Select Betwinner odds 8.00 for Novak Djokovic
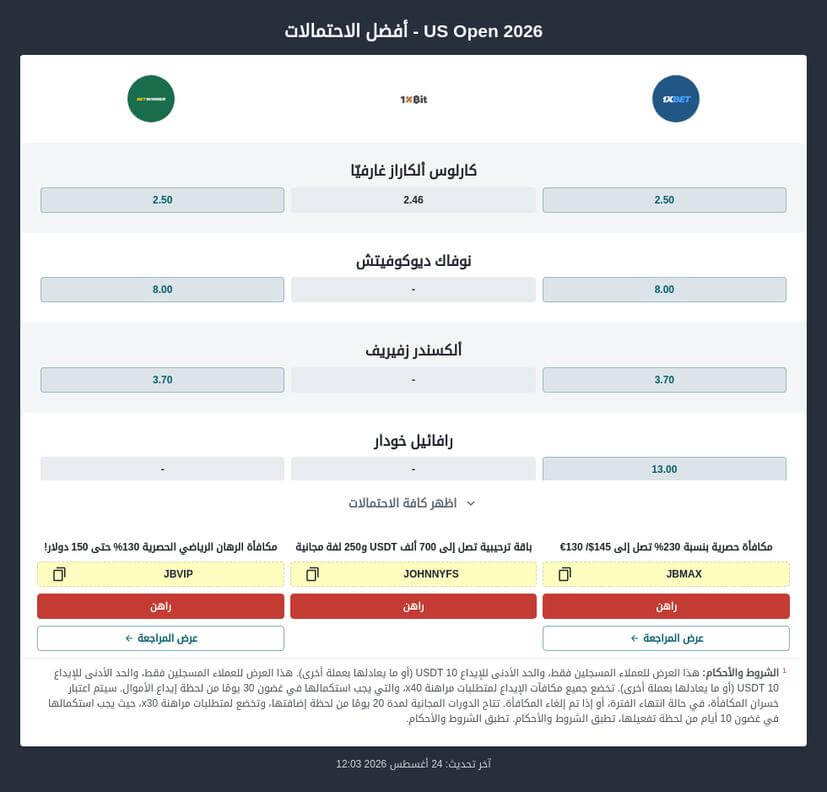Viewport: 827px width, 792px height. click(162, 289)
